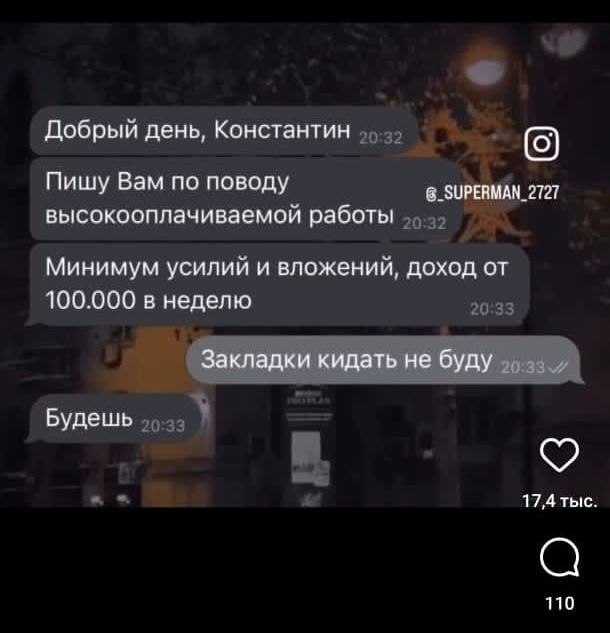The height and width of the screenshot is (633, 610).
Task: Open the comments with 110 replies
Action: coord(560,557)
